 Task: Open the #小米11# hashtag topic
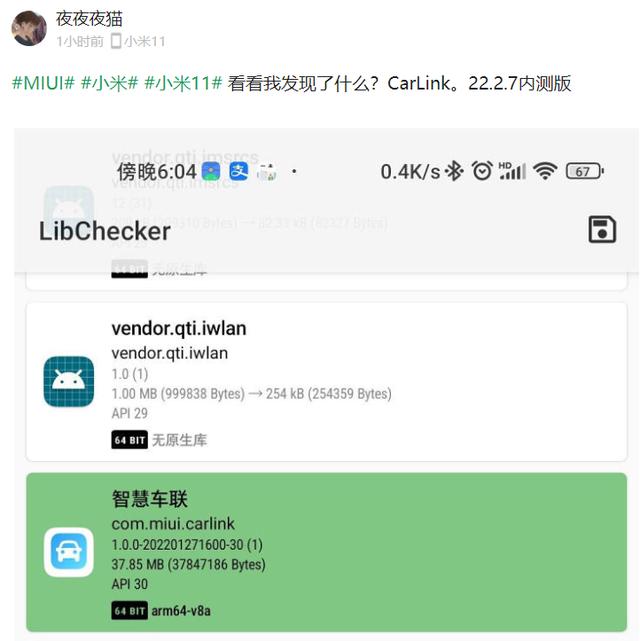pyautogui.click(x=183, y=84)
